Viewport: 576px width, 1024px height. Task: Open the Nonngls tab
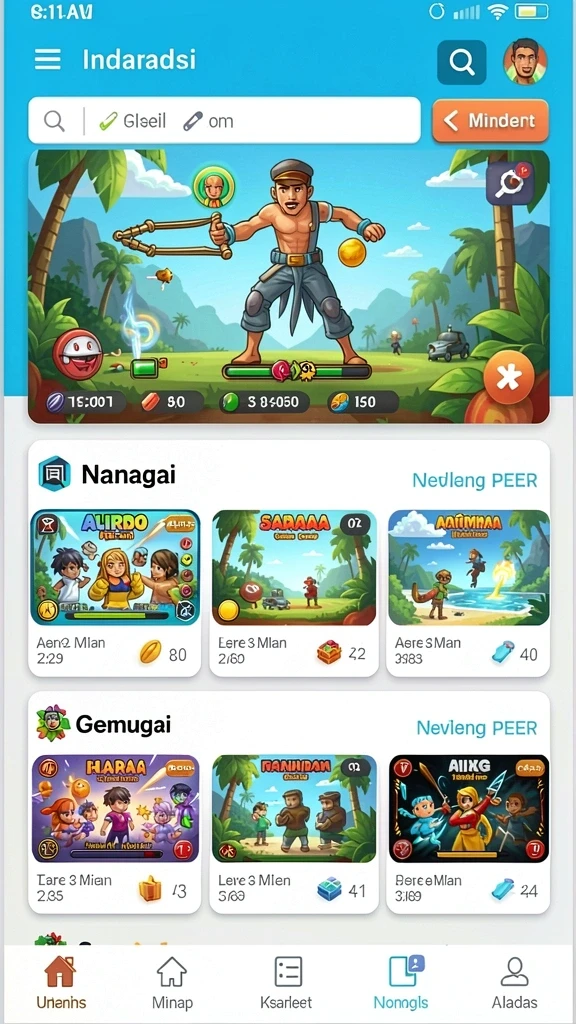tap(401, 982)
